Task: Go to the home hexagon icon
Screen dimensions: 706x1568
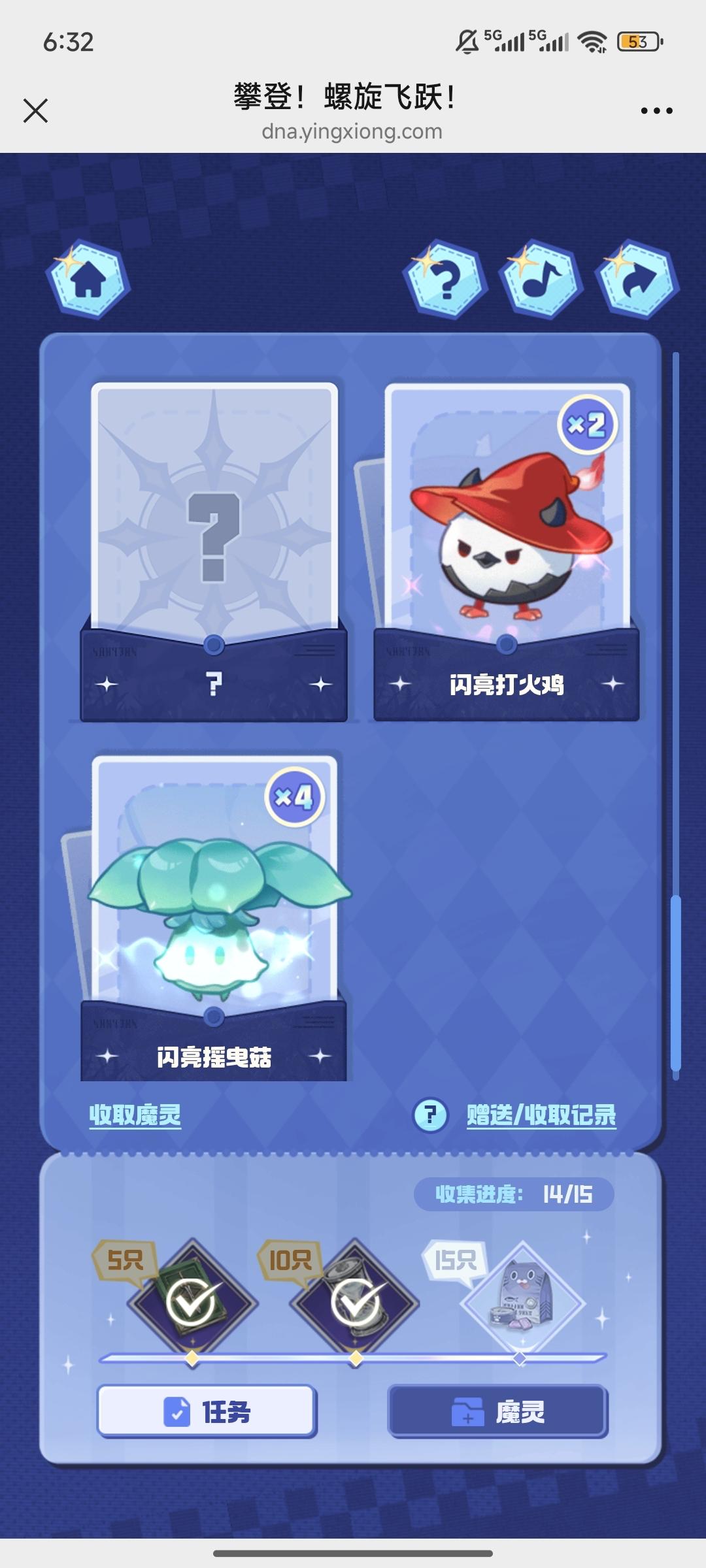Action: [88, 280]
